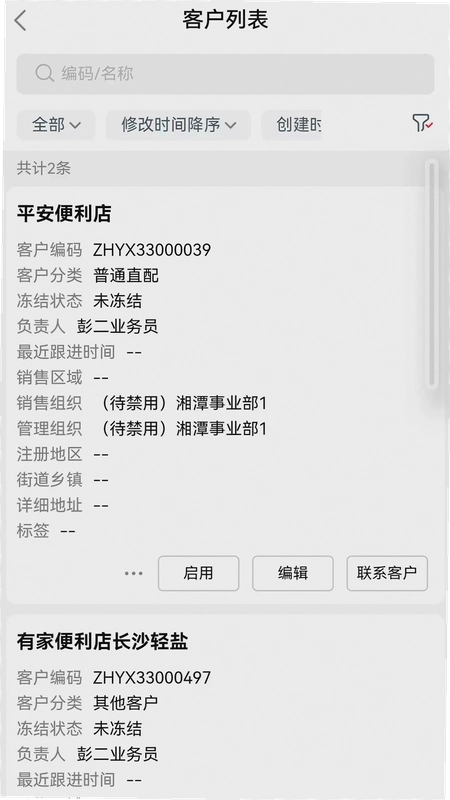This screenshot has height=800, width=450.
Task: Tap 启用 for 平安便利店
Action: pos(198,573)
